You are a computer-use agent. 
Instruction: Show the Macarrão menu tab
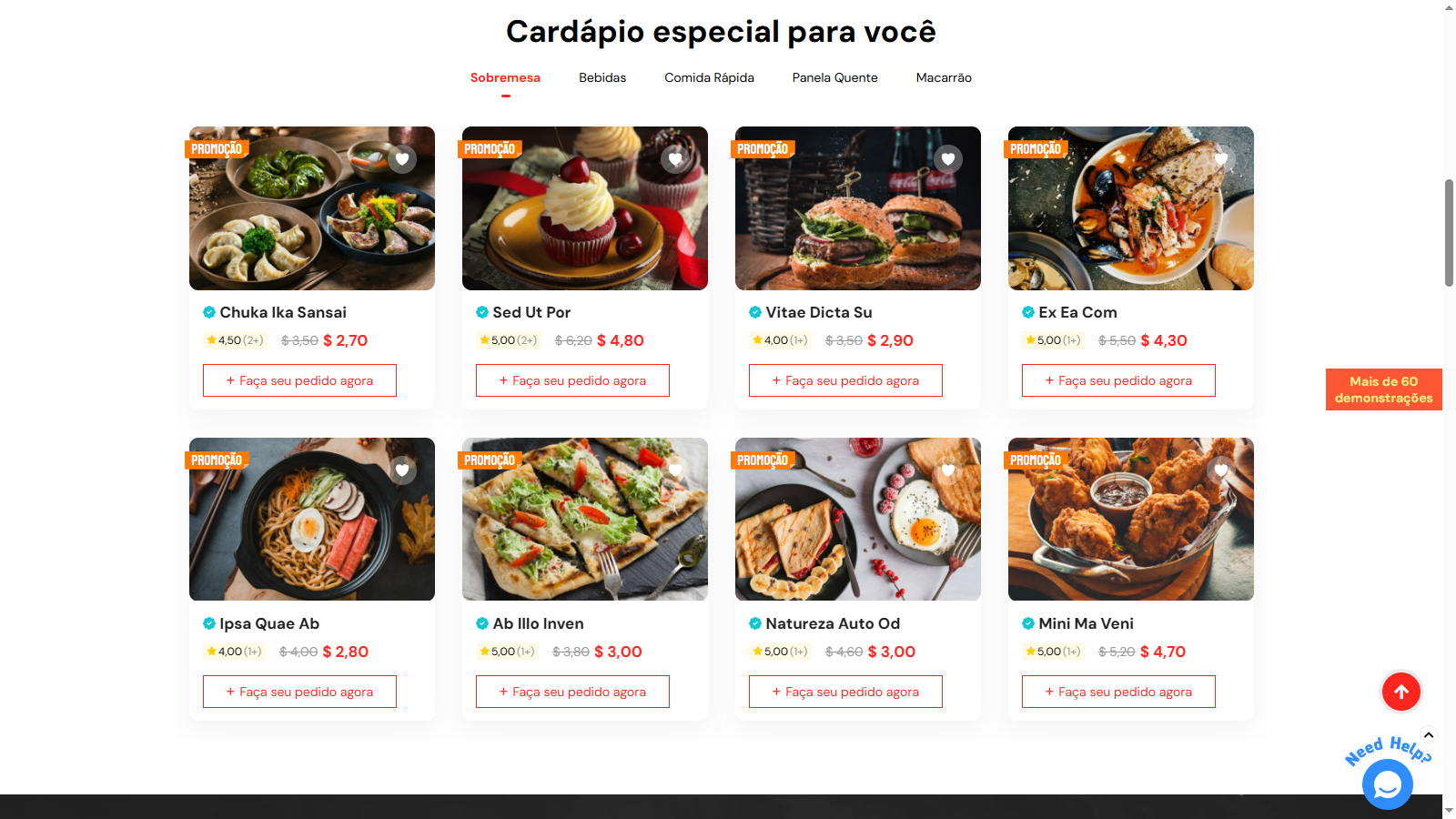coord(944,78)
